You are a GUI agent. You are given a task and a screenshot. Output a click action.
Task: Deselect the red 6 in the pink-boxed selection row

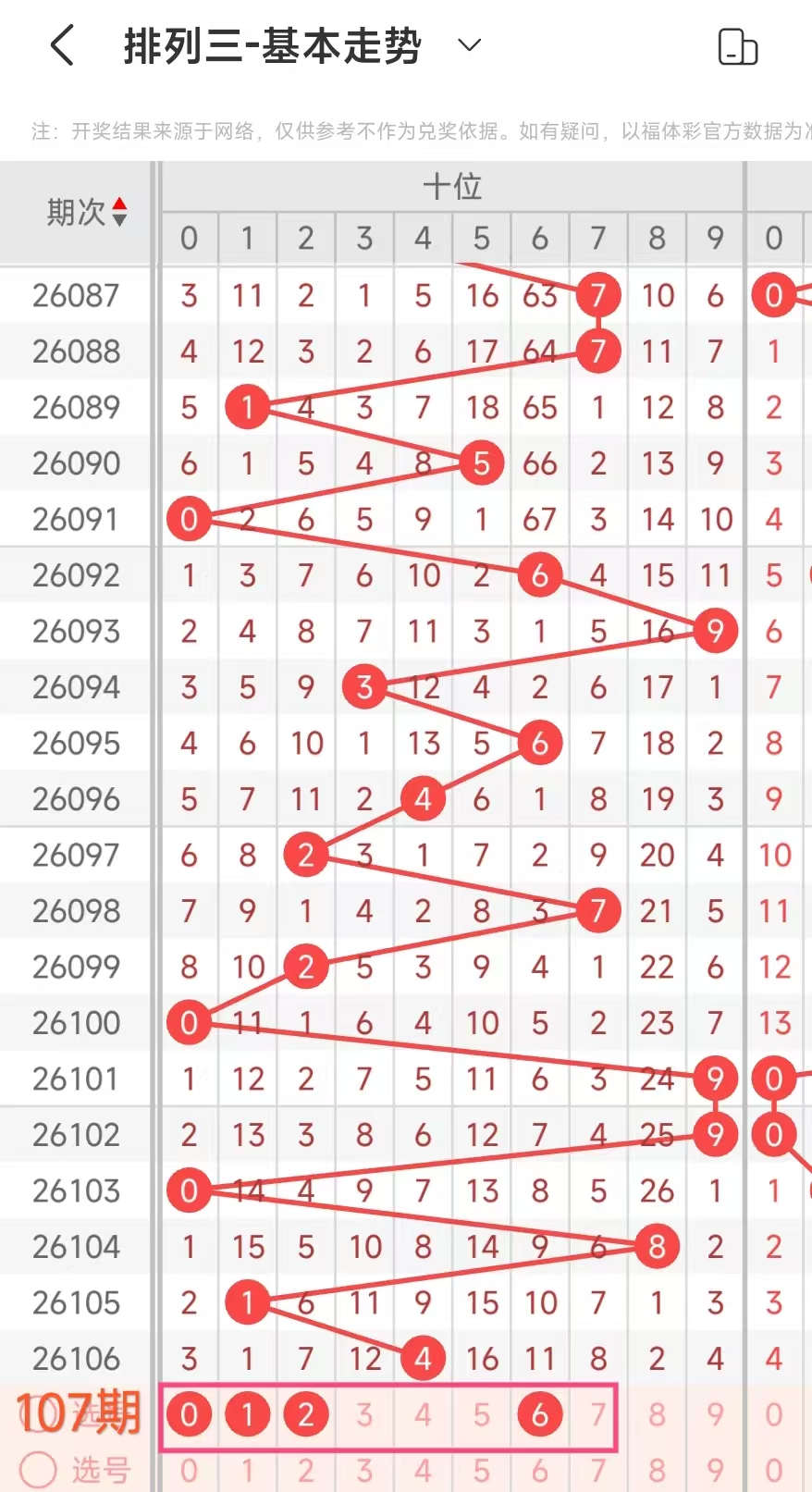point(540,1414)
